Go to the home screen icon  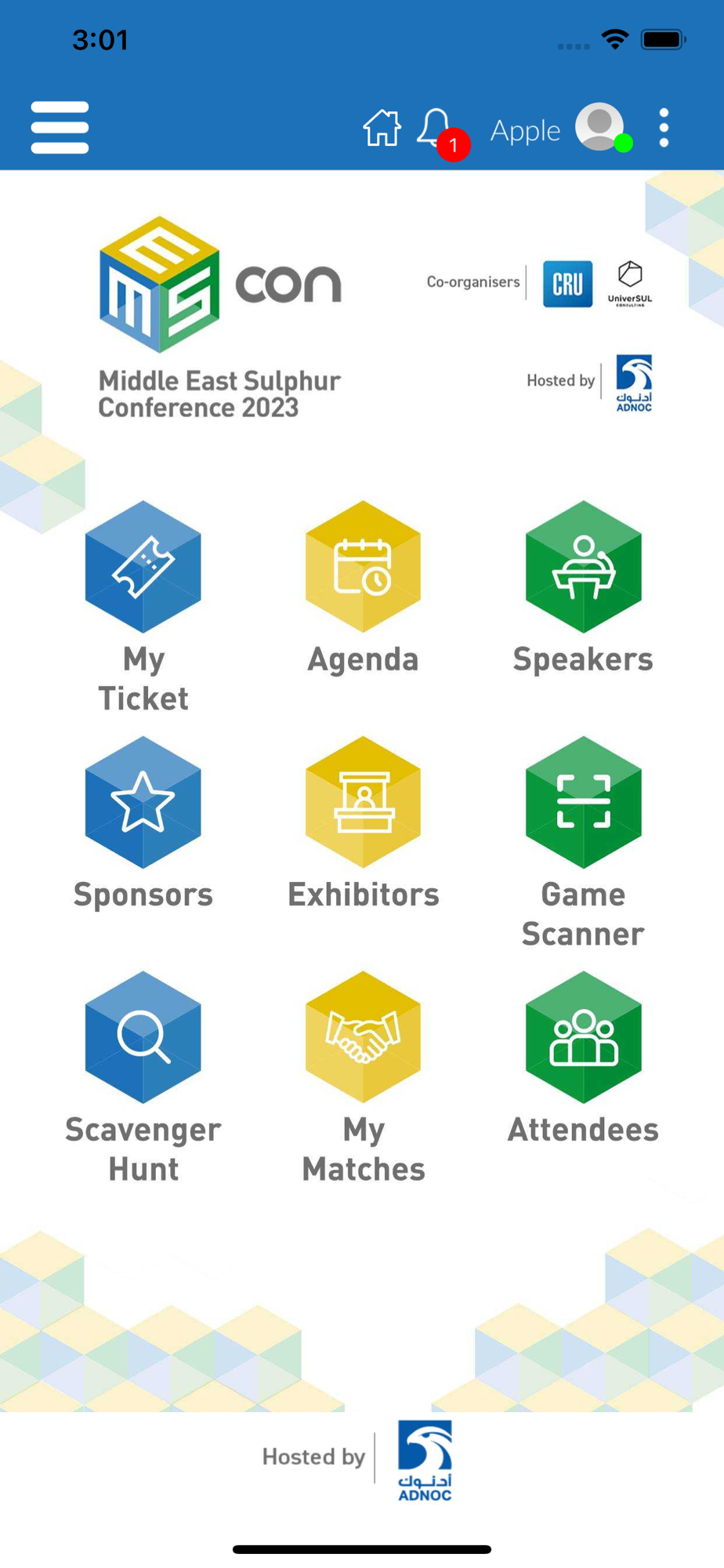(382, 128)
